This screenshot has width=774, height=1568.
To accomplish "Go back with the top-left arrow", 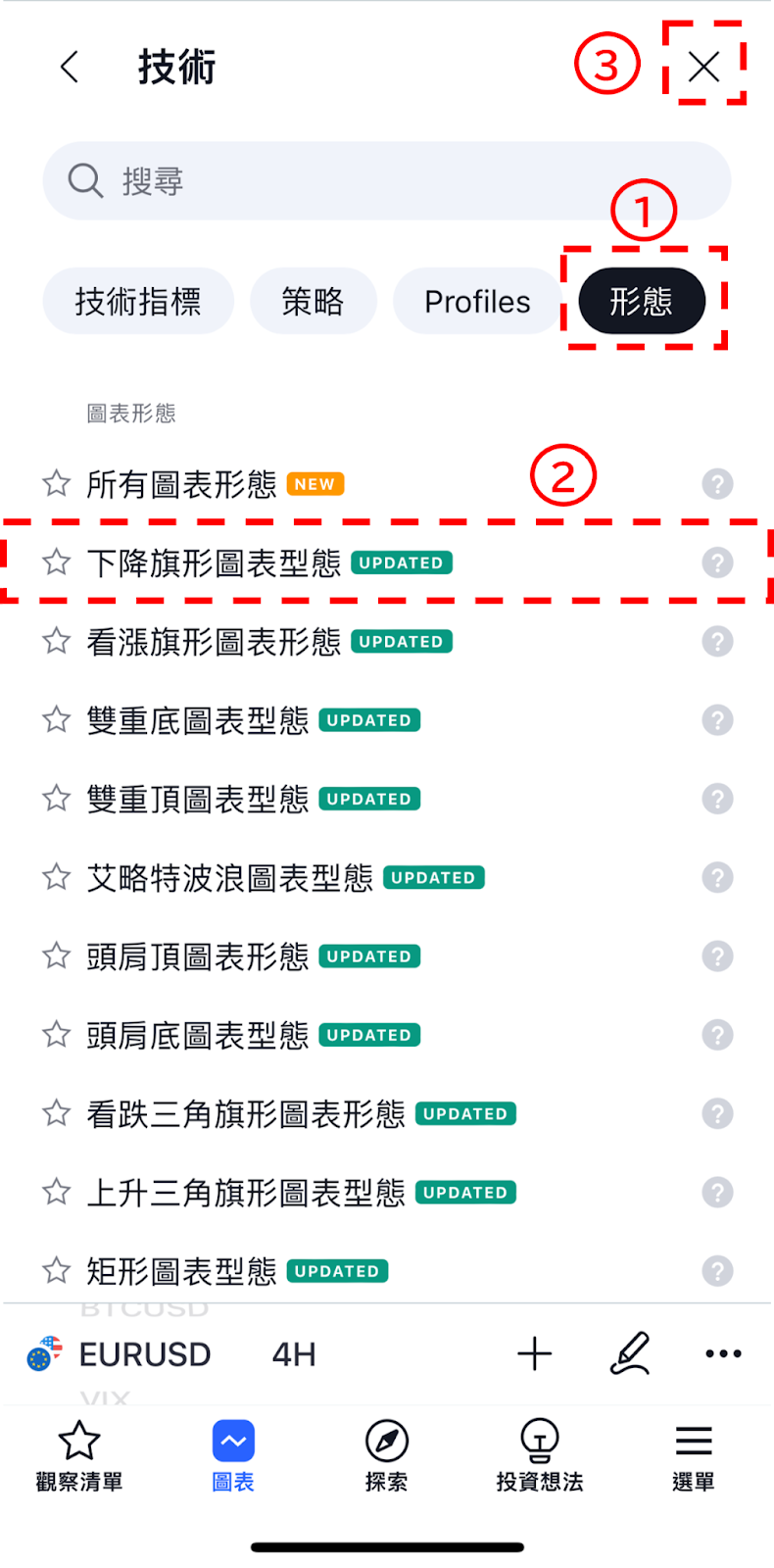I will point(69,67).
